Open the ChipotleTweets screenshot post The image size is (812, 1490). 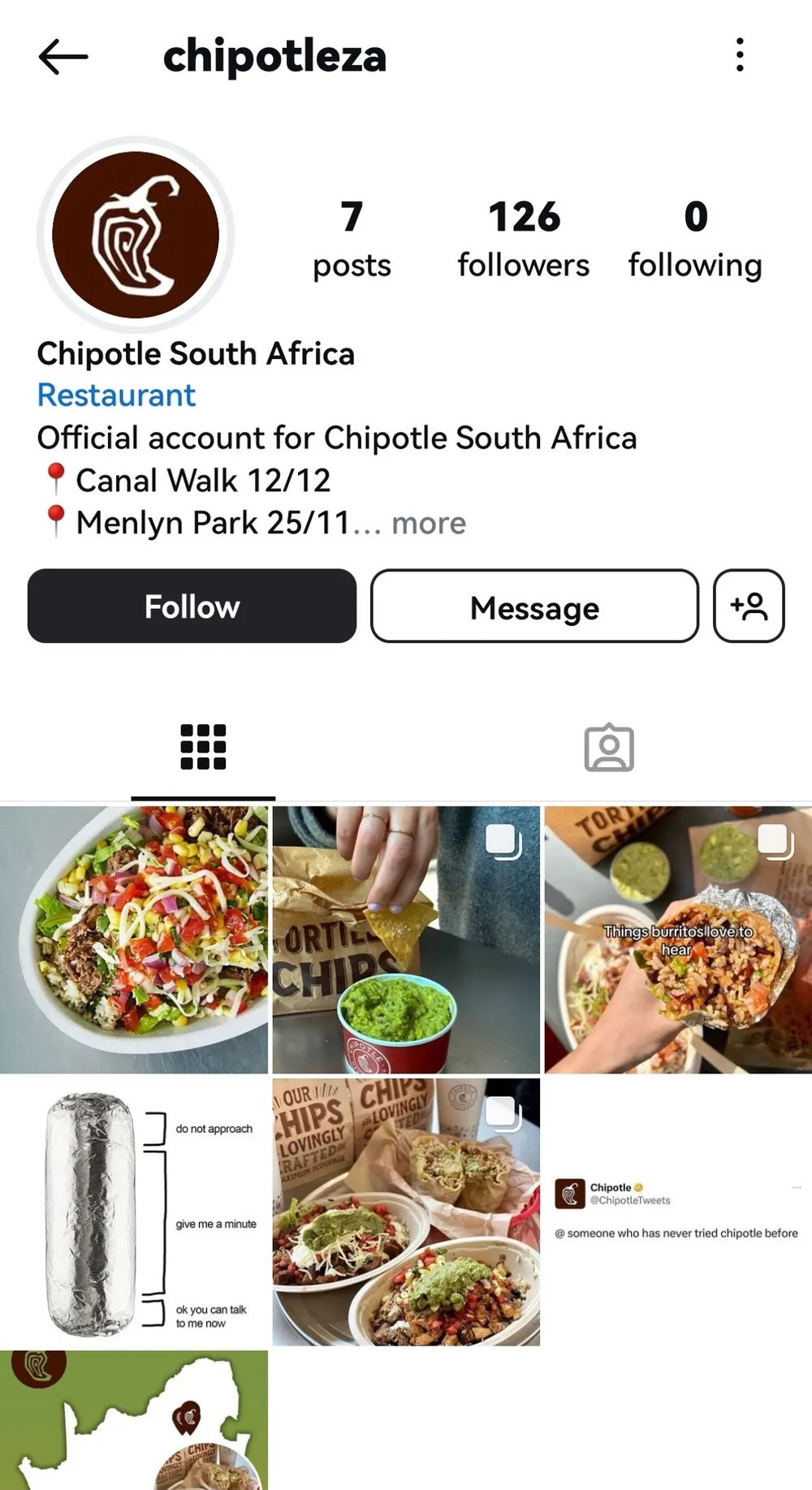[678, 1211]
